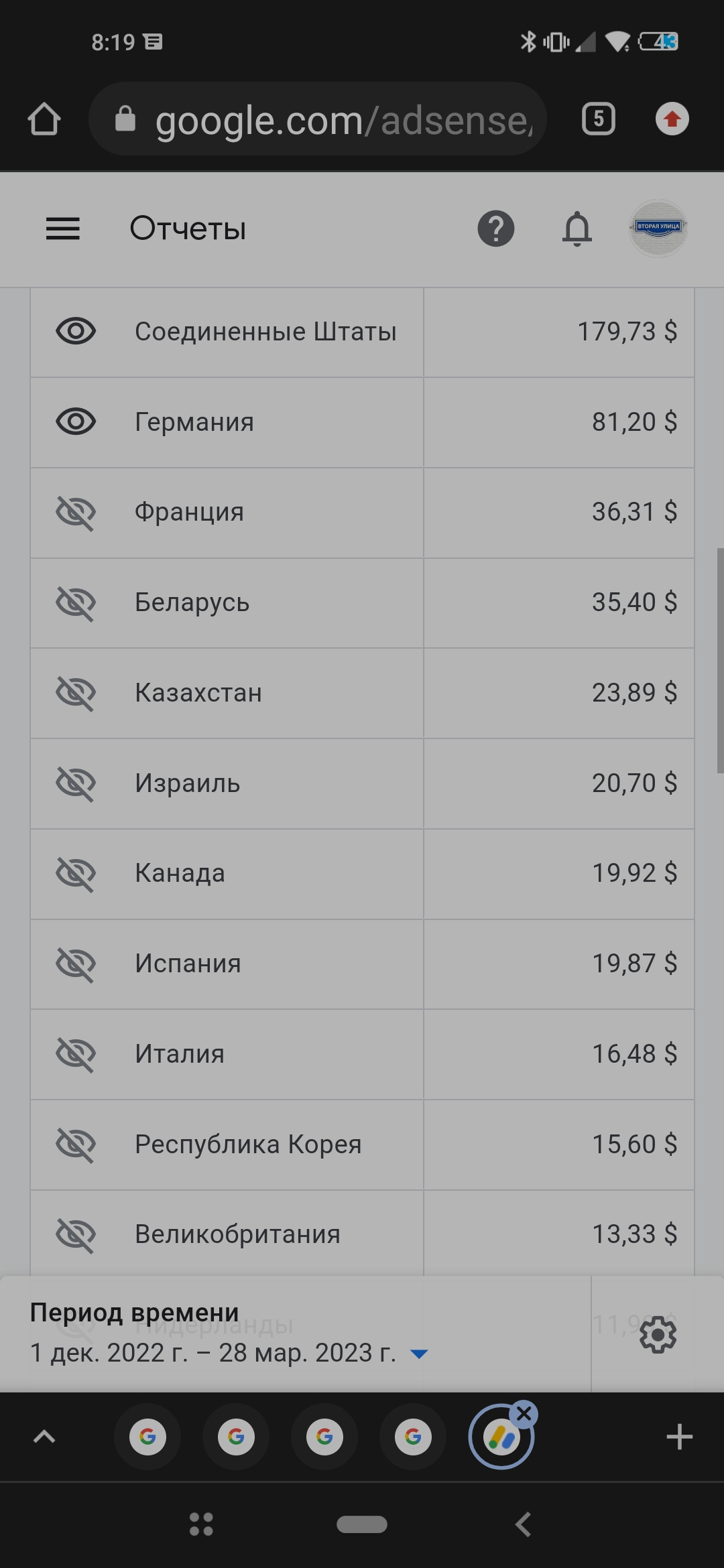Image resolution: width=724 pixels, height=1568 pixels.
Task: Open the account profile avatar
Action: (x=658, y=228)
